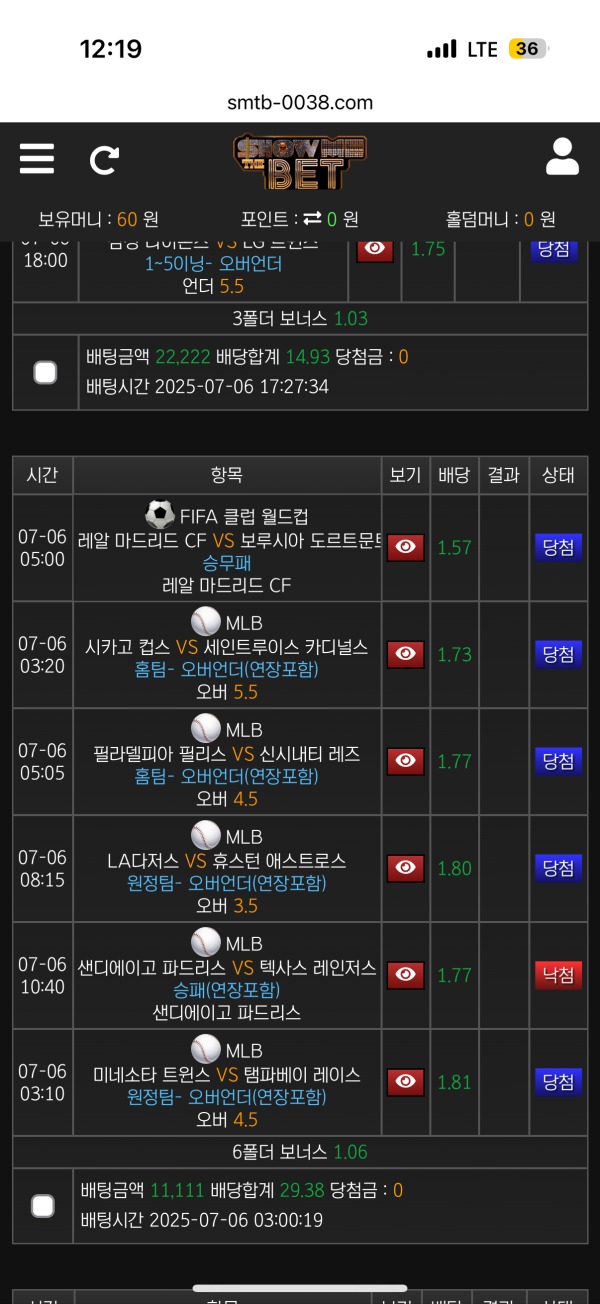Refresh the page with the reload icon
The width and height of the screenshot is (600, 1304).
click(x=104, y=160)
